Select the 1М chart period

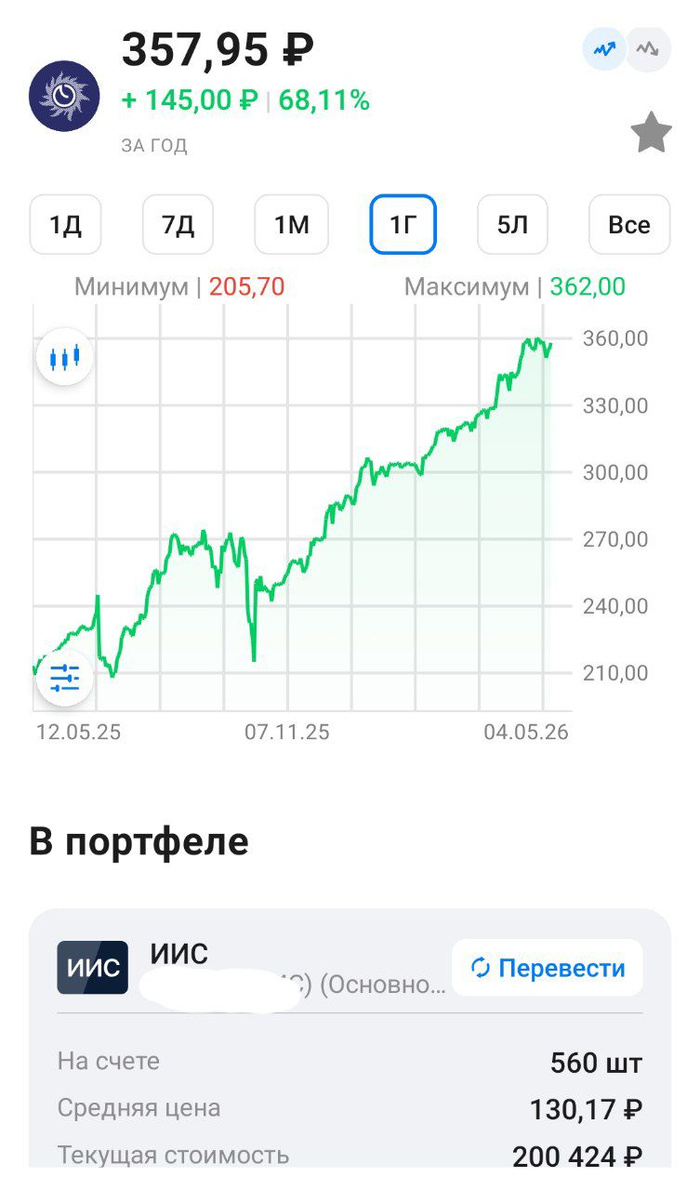coord(292,225)
